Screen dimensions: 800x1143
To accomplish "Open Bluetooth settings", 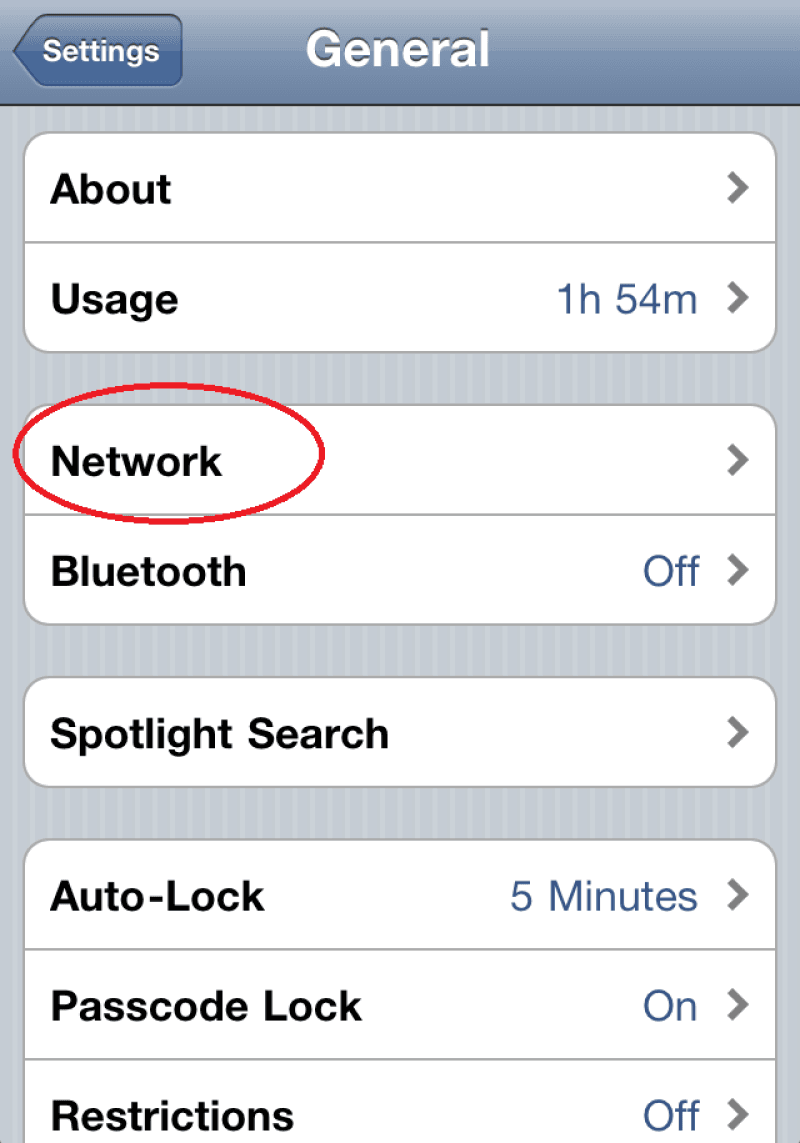I will 400,571.
